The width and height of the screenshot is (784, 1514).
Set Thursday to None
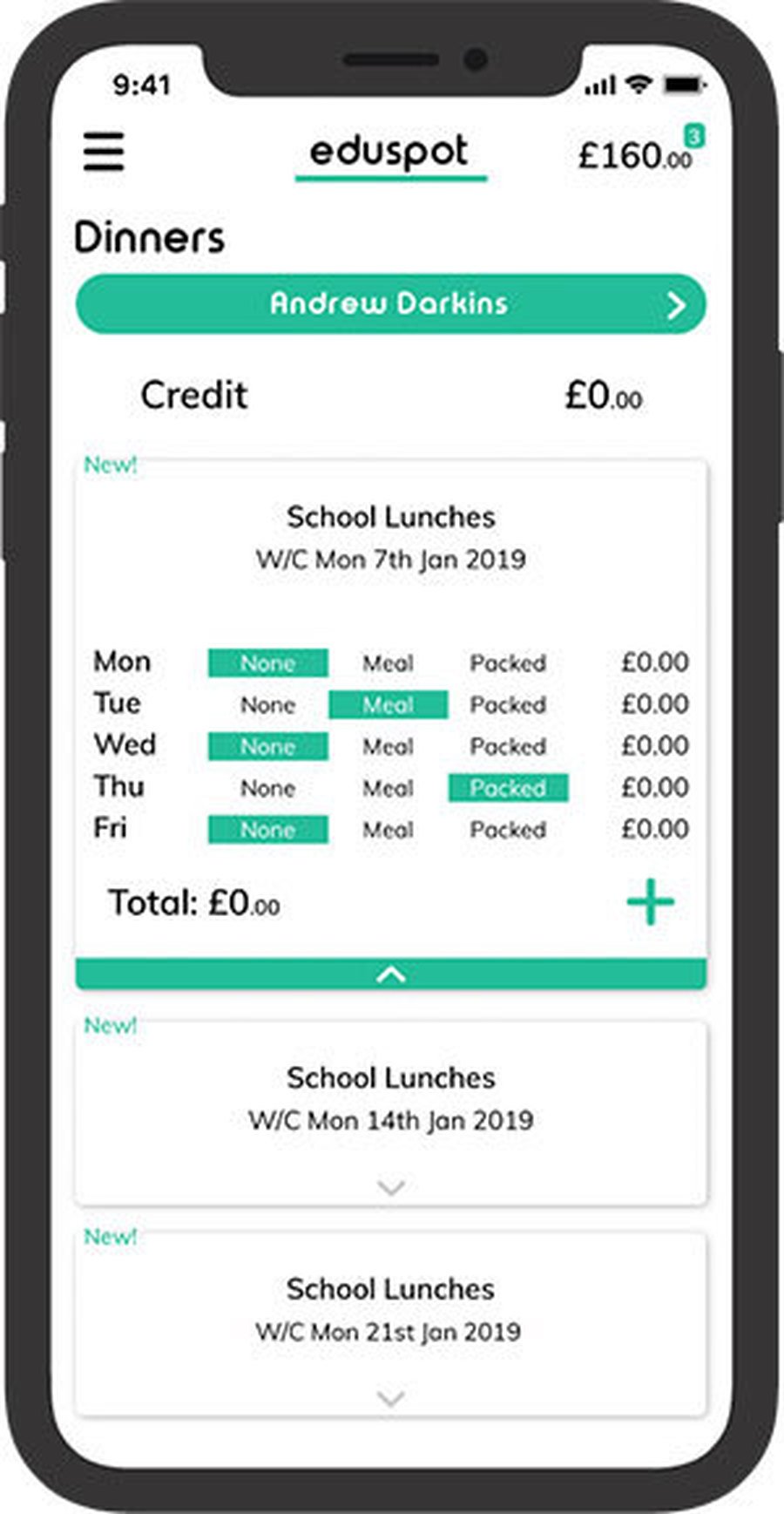[267, 789]
